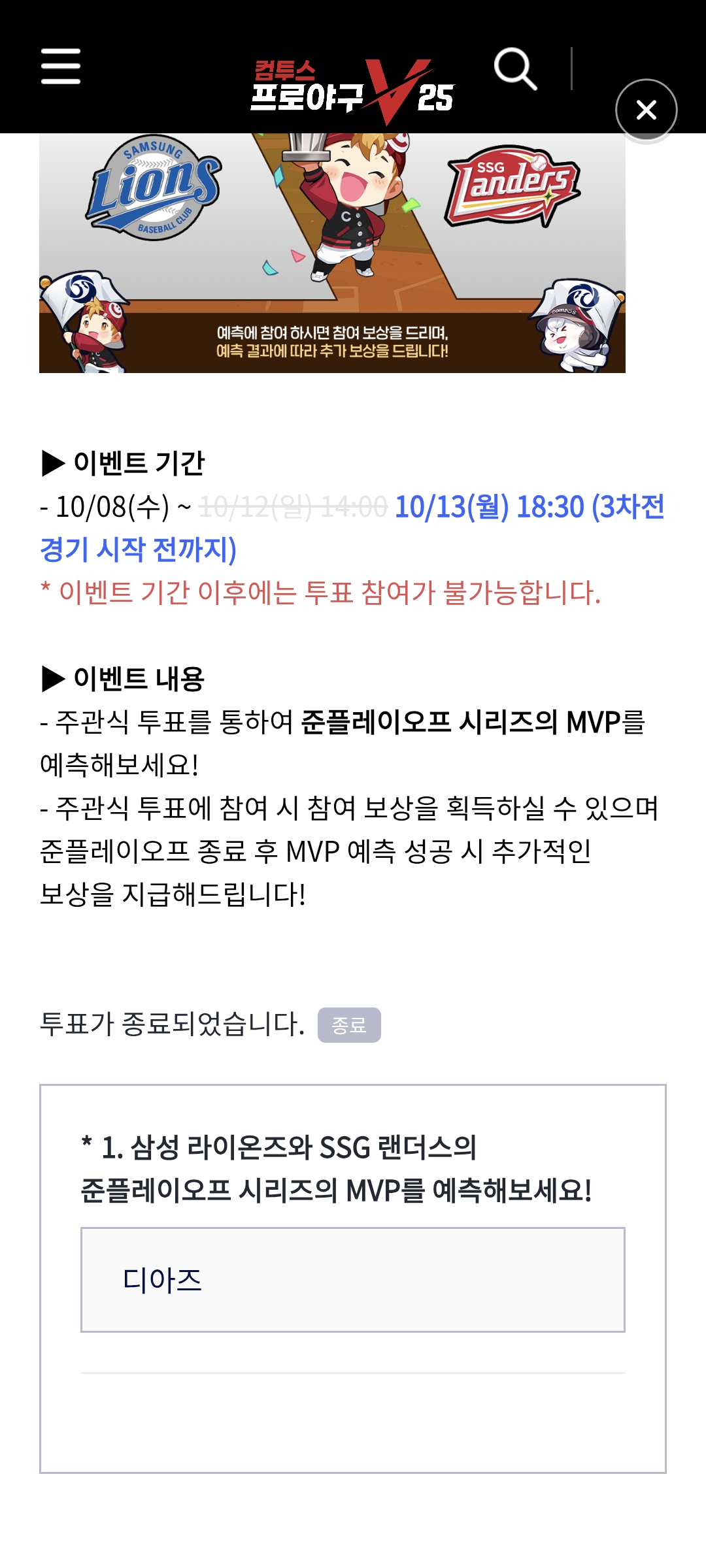Screen dimensions: 706x1568
Task: Close the event page with X
Action: click(x=646, y=110)
